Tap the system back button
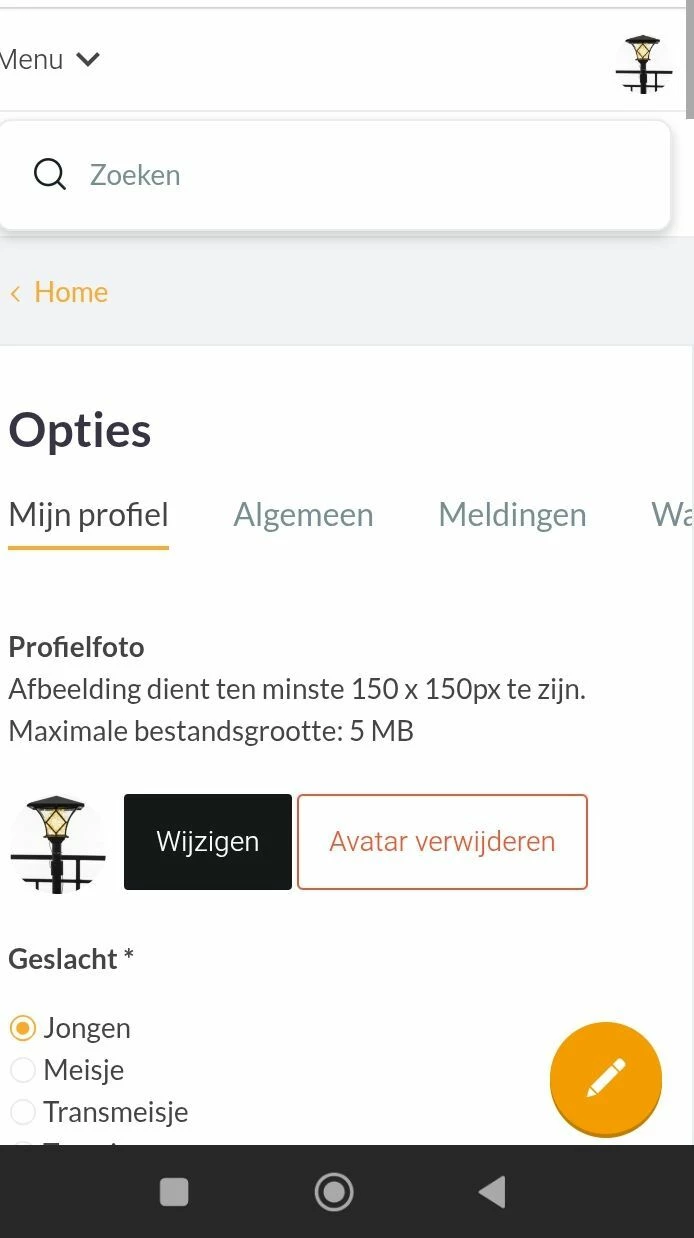This screenshot has height=1238, width=694. coord(492,1192)
